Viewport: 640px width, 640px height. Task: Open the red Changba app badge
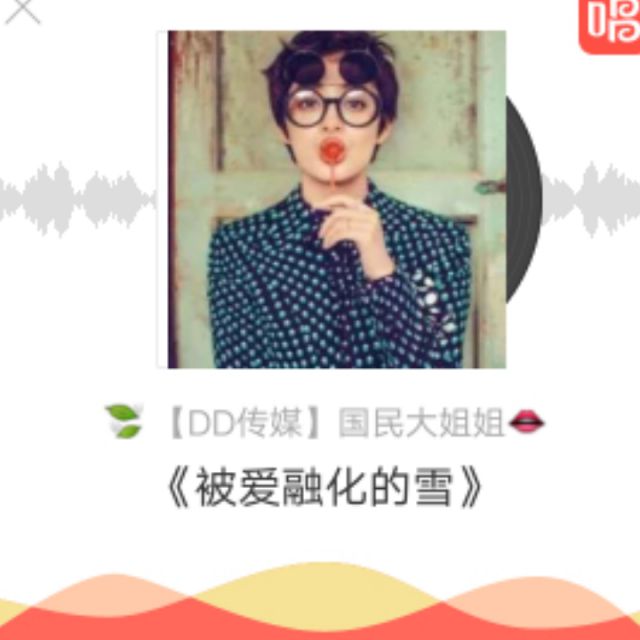[x=611, y=22]
